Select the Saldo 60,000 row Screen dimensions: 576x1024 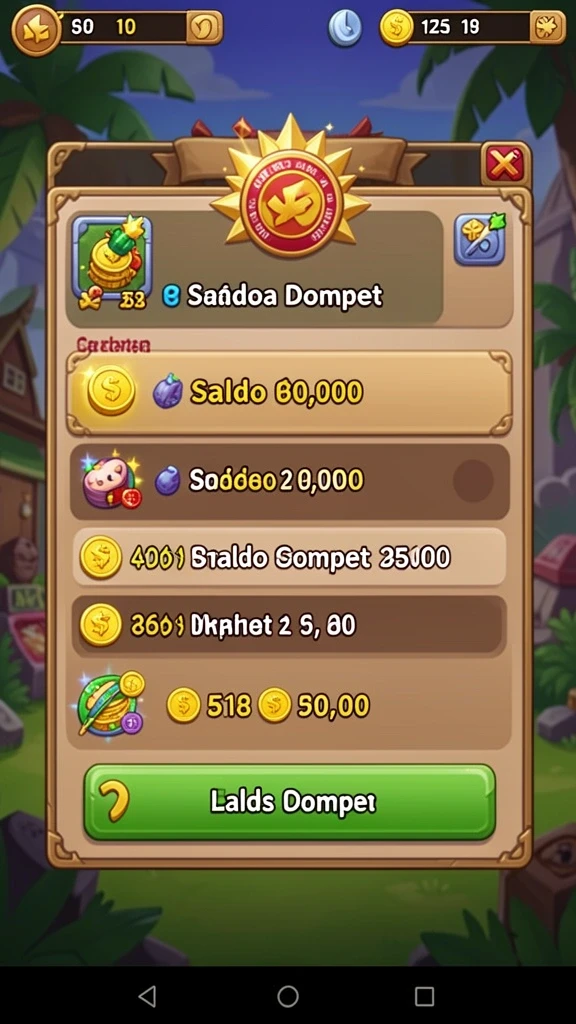tap(289, 392)
